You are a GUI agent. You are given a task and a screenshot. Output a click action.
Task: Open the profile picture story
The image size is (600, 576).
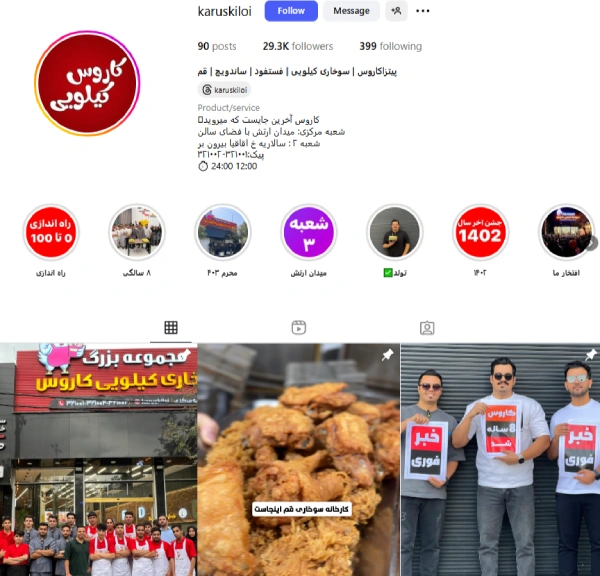(x=87, y=83)
